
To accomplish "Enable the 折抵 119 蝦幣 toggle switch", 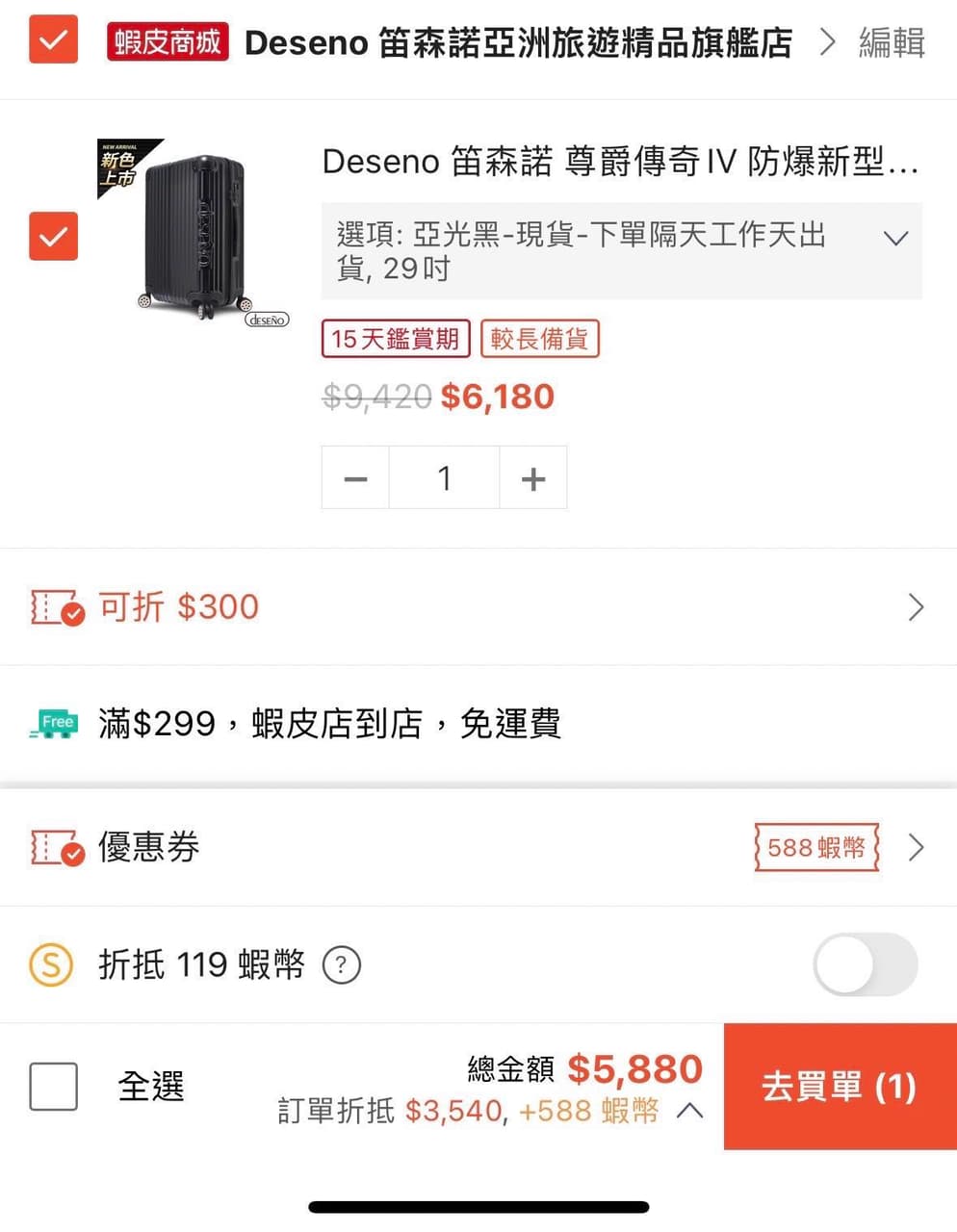I will tap(865, 965).
